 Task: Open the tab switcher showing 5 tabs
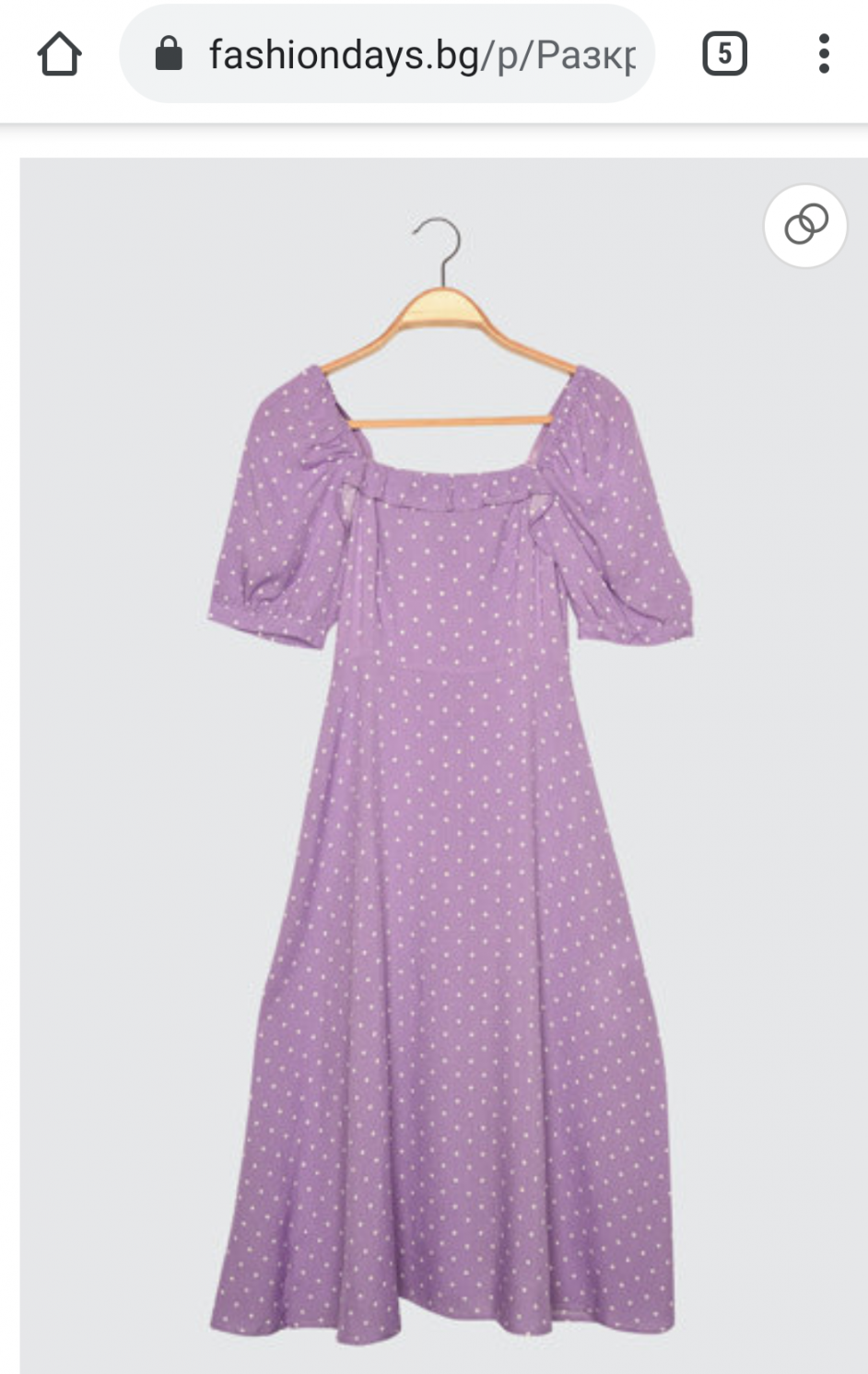[724, 54]
